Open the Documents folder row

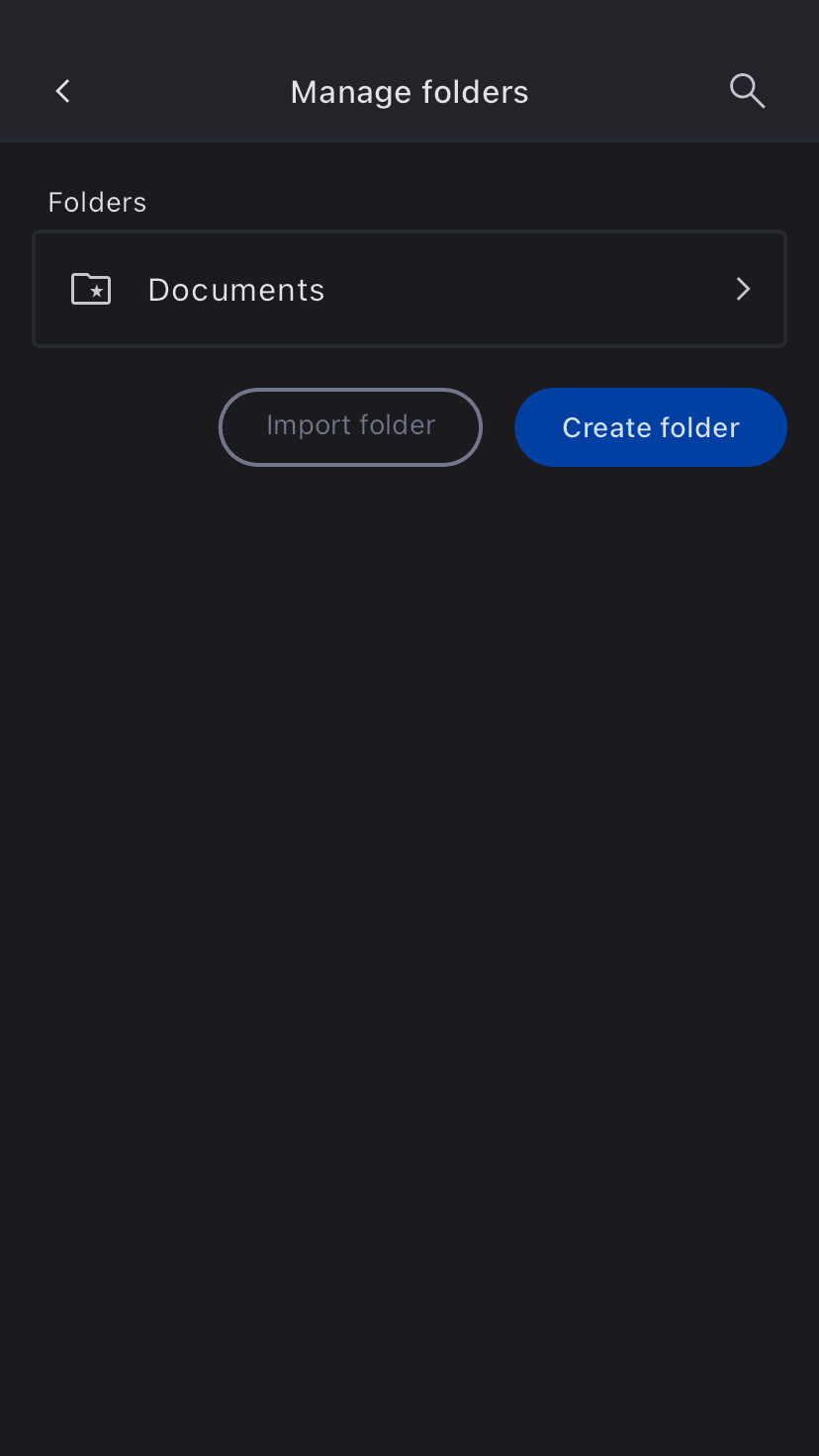(x=409, y=289)
